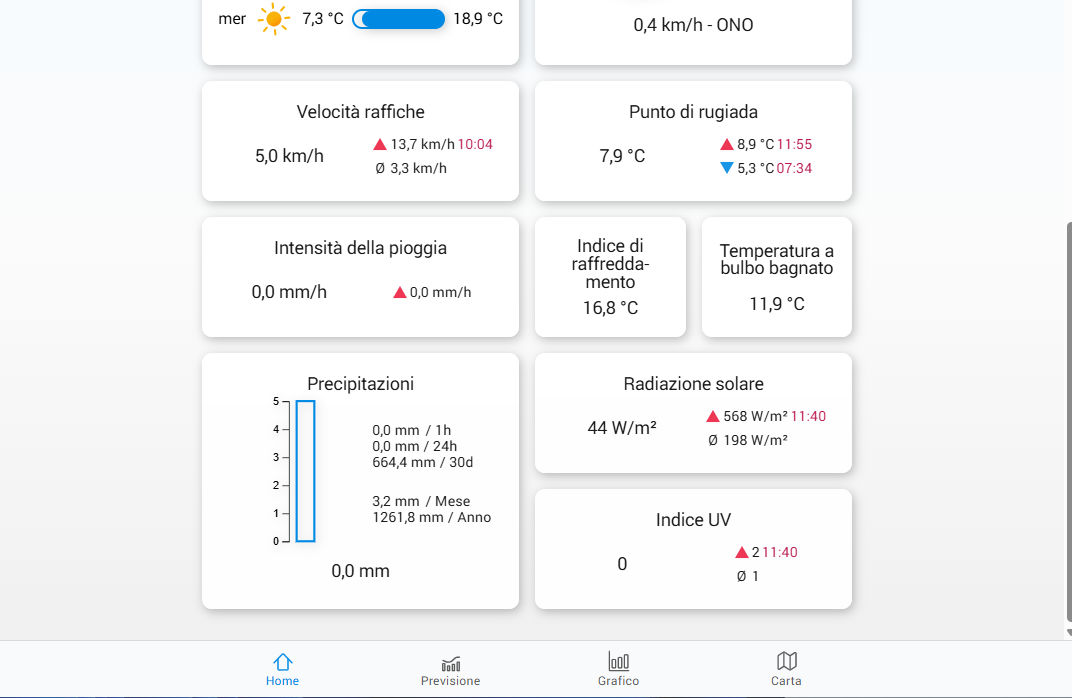
Task: Open the Indice UV card
Action: pos(693,549)
